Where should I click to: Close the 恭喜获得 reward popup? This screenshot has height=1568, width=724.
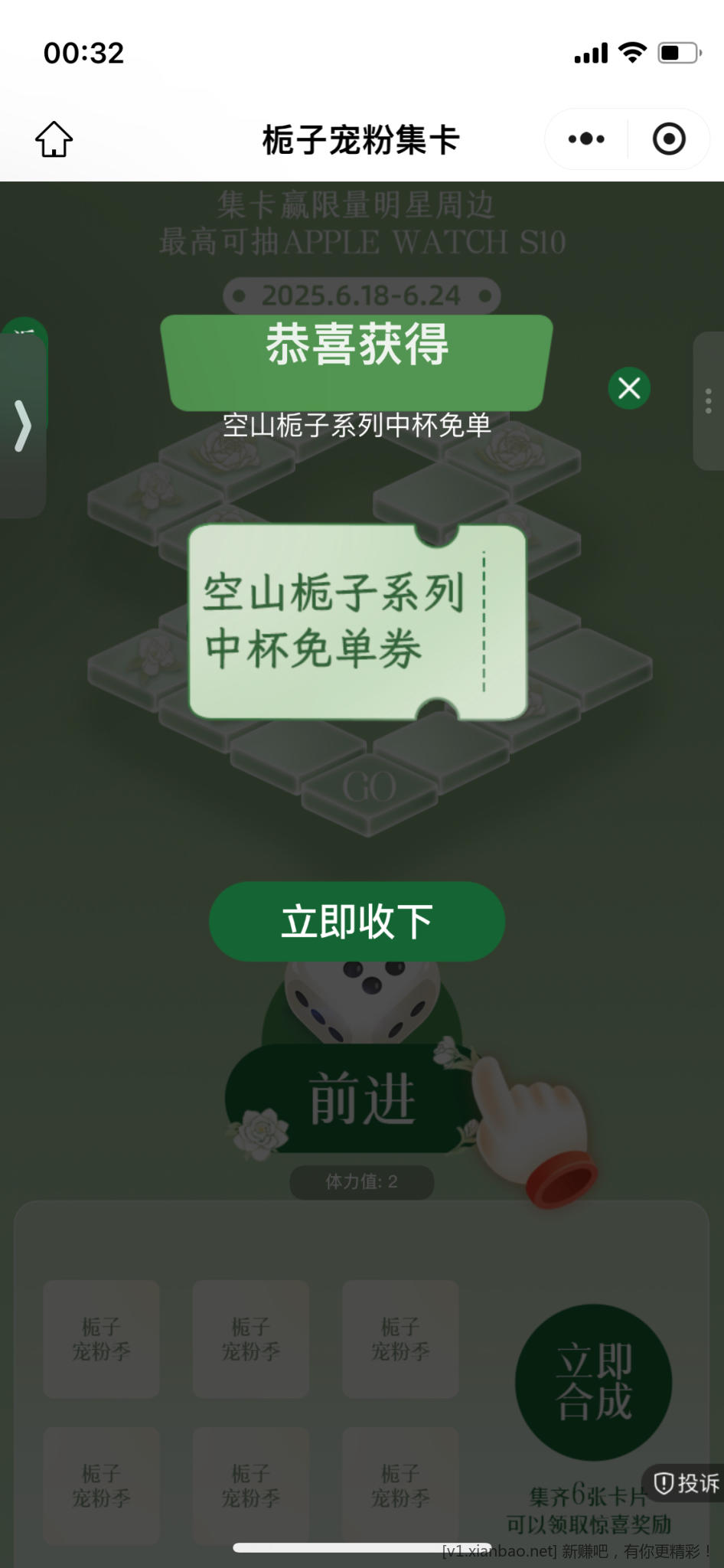(x=629, y=388)
